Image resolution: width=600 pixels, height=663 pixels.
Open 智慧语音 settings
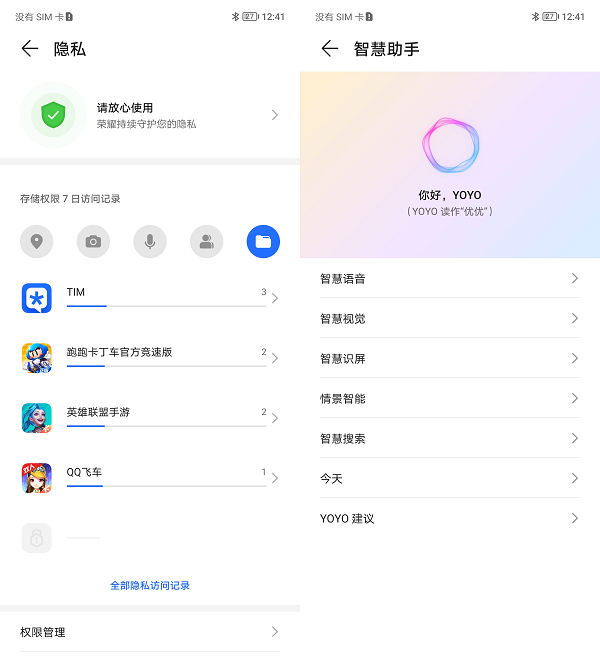coord(450,278)
